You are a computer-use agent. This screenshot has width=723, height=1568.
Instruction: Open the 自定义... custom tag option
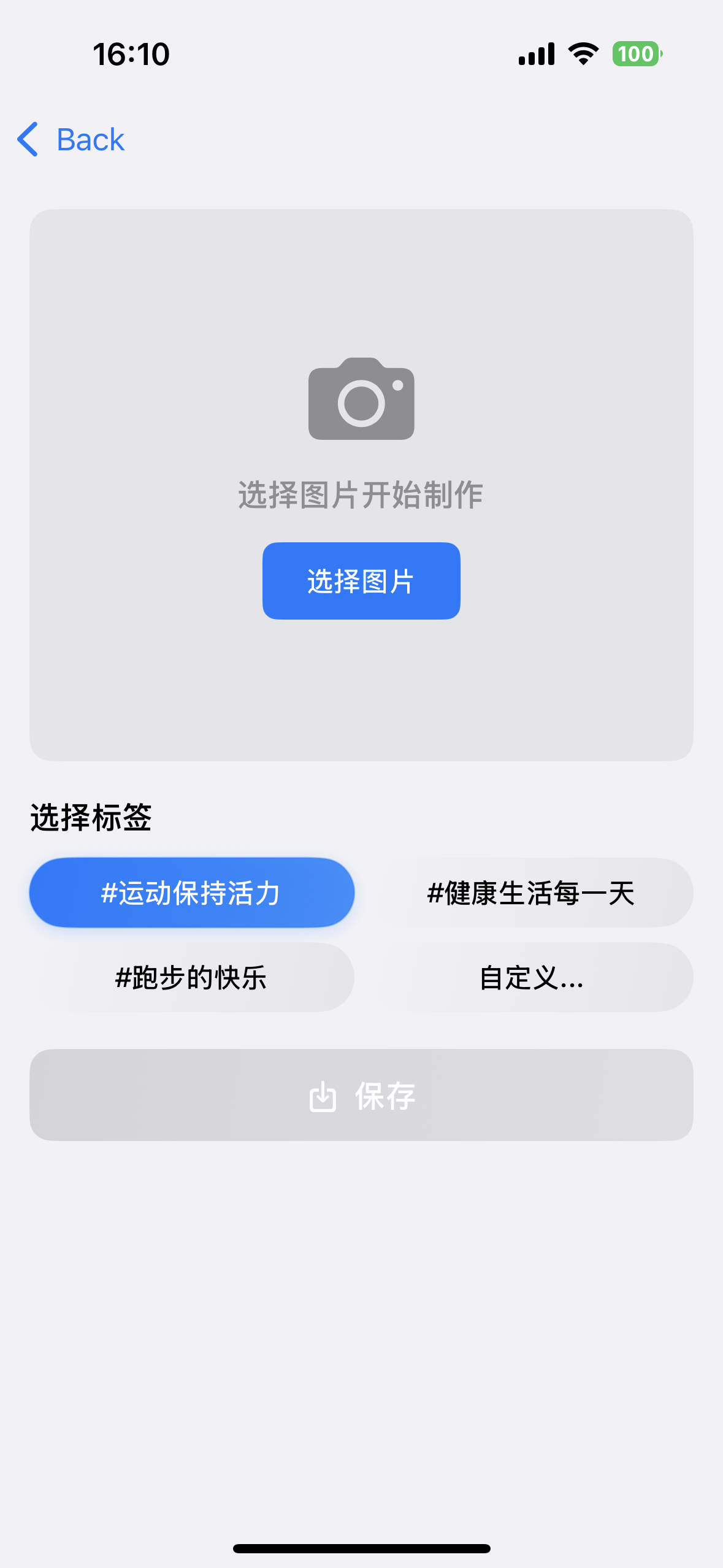coord(531,977)
